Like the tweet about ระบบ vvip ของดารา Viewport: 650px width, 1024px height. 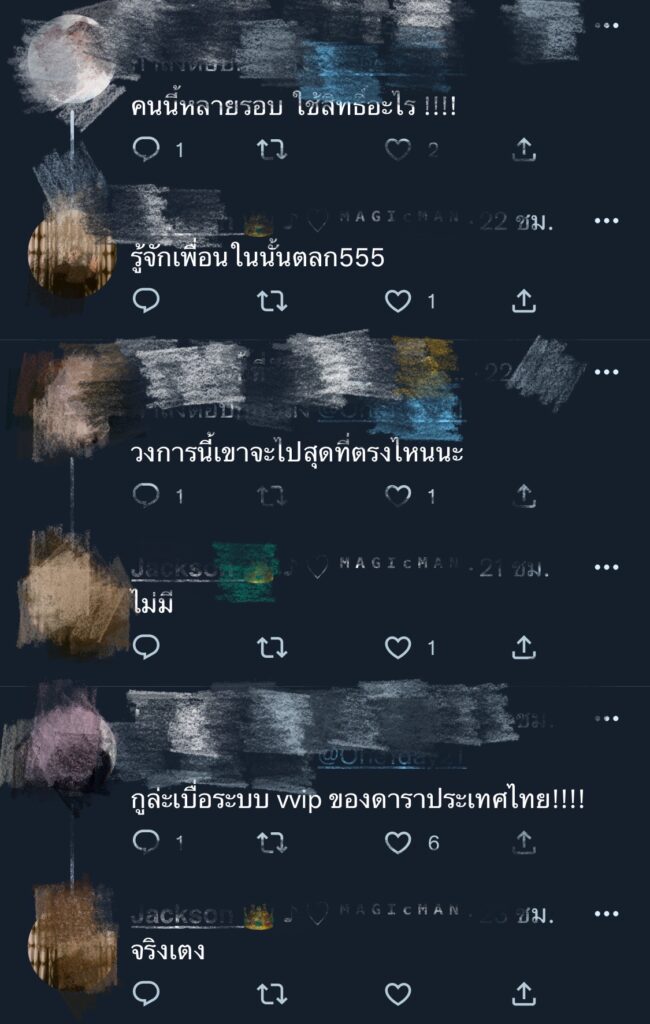coord(398,843)
